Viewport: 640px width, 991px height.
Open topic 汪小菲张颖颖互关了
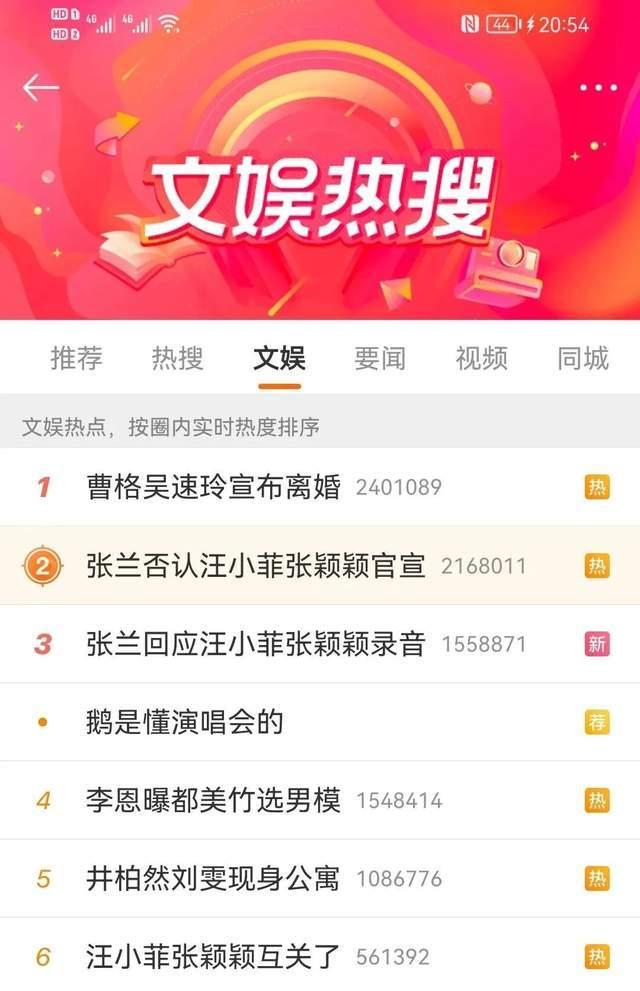(x=214, y=957)
